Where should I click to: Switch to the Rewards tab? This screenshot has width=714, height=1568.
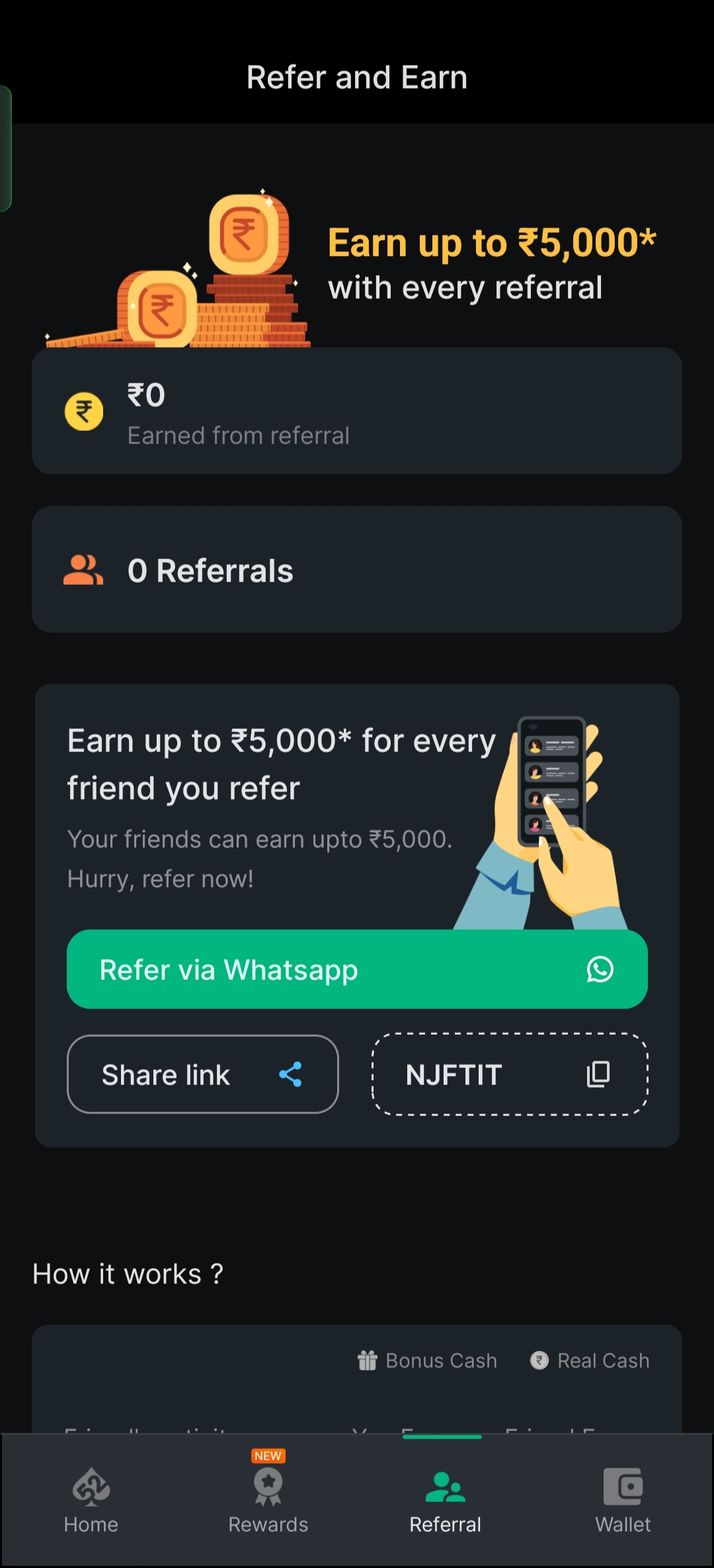268,1501
